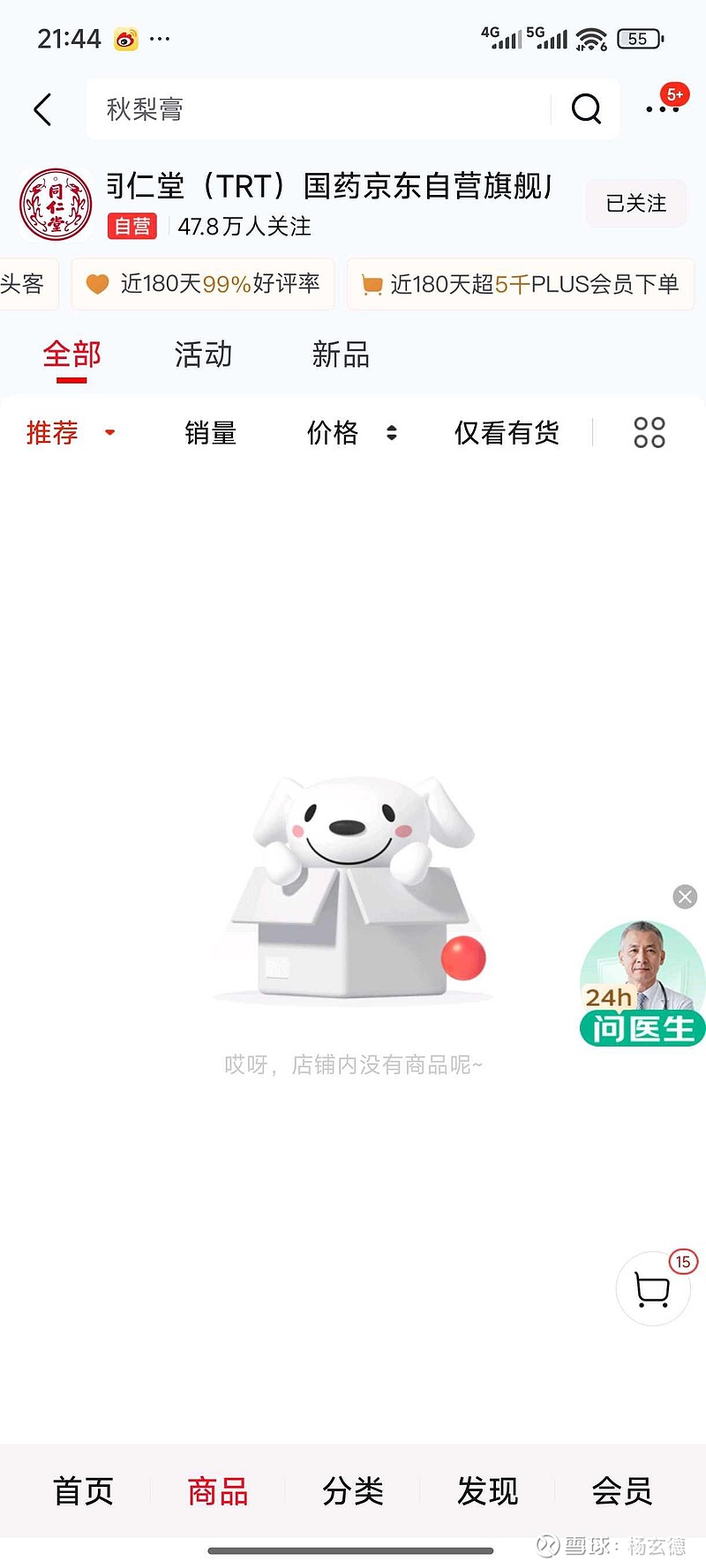Open 分类 in the bottom navigation

tap(352, 1490)
